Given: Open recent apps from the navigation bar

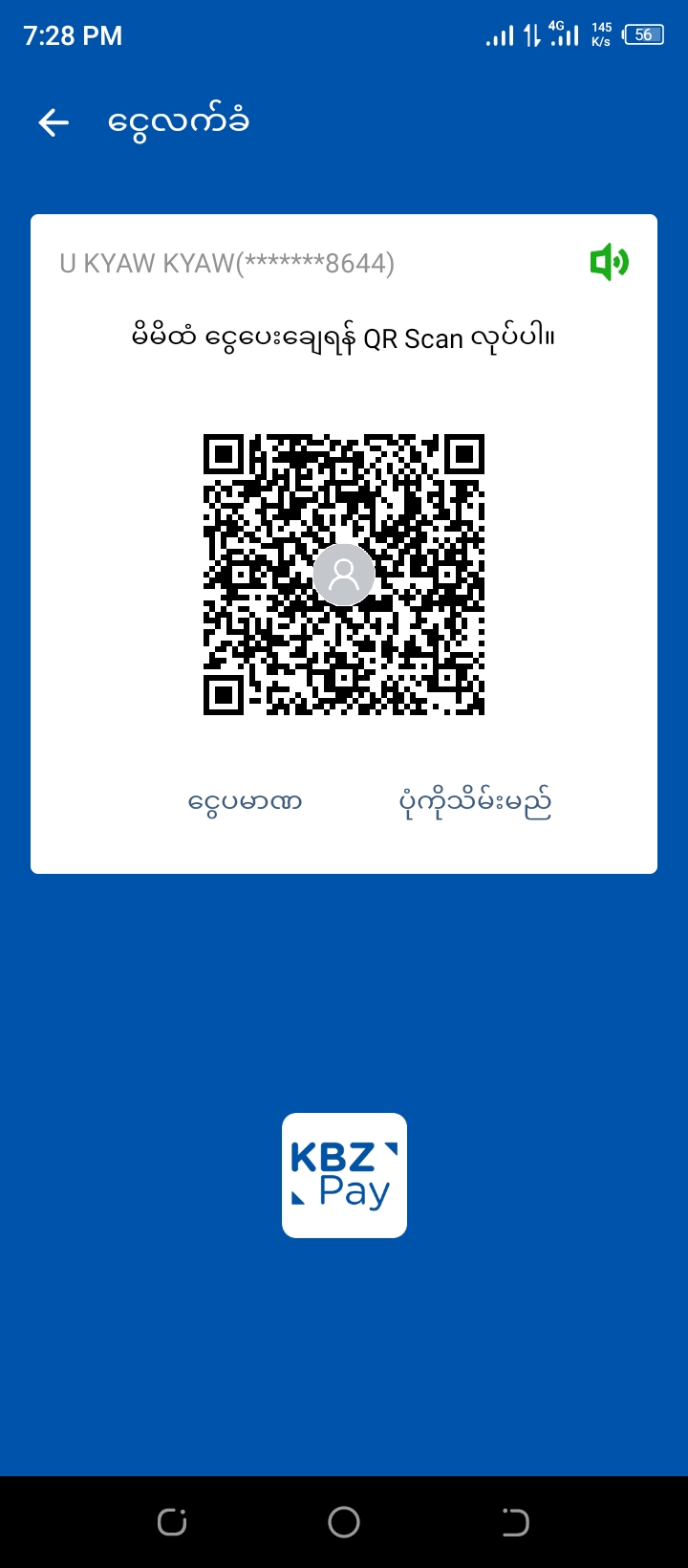Looking at the screenshot, I should click(x=172, y=1521).
